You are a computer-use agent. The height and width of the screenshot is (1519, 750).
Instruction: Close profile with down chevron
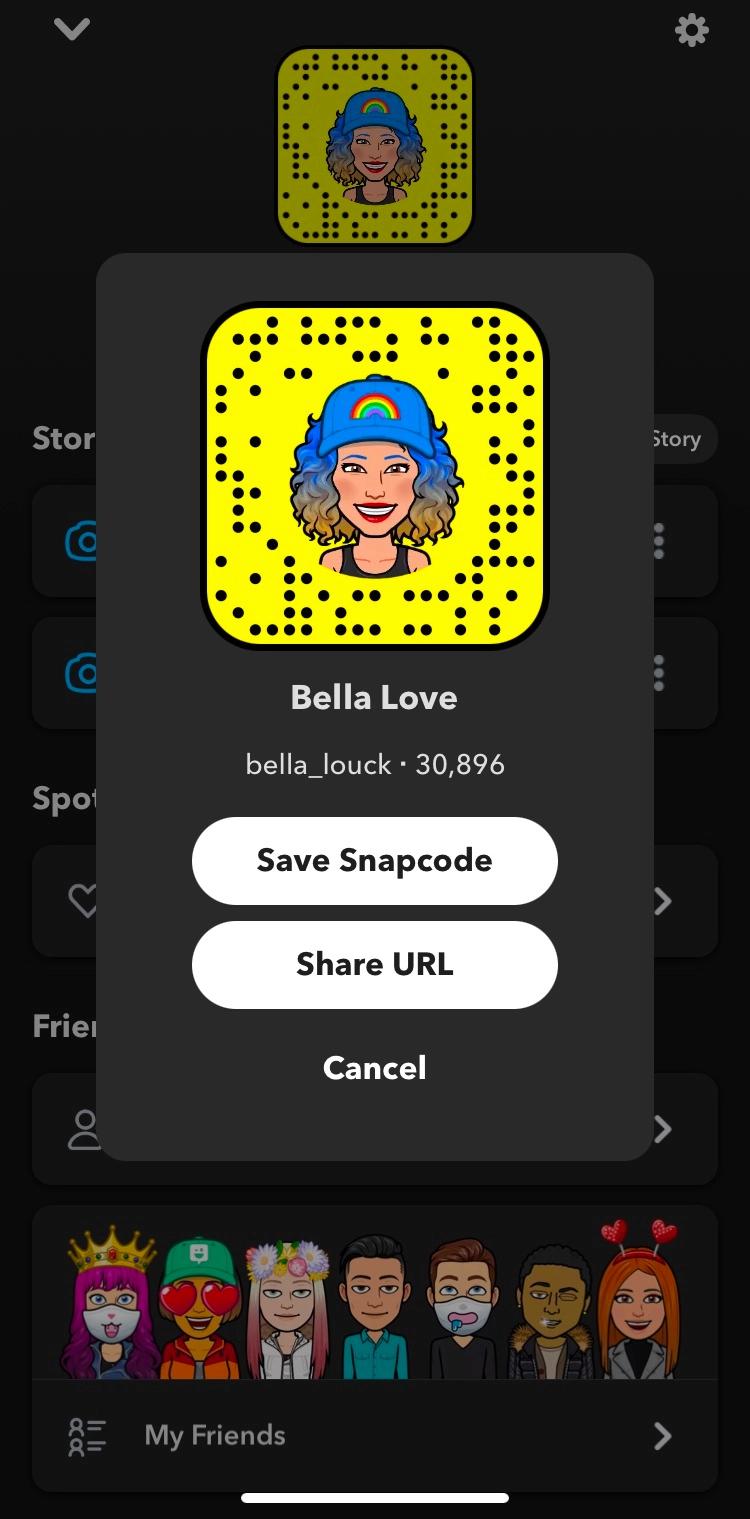72,30
